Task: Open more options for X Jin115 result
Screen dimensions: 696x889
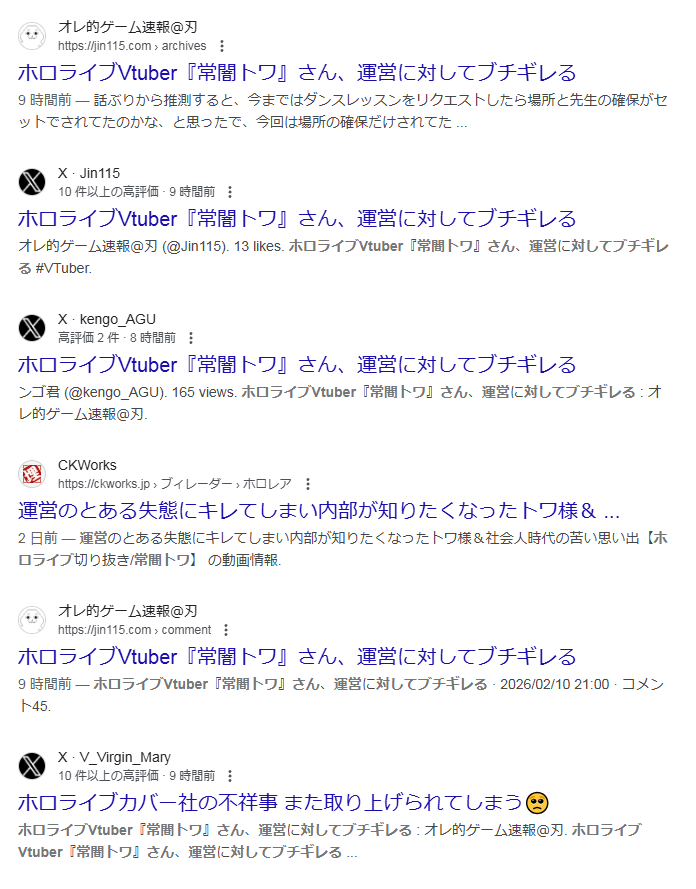Action: (231, 192)
